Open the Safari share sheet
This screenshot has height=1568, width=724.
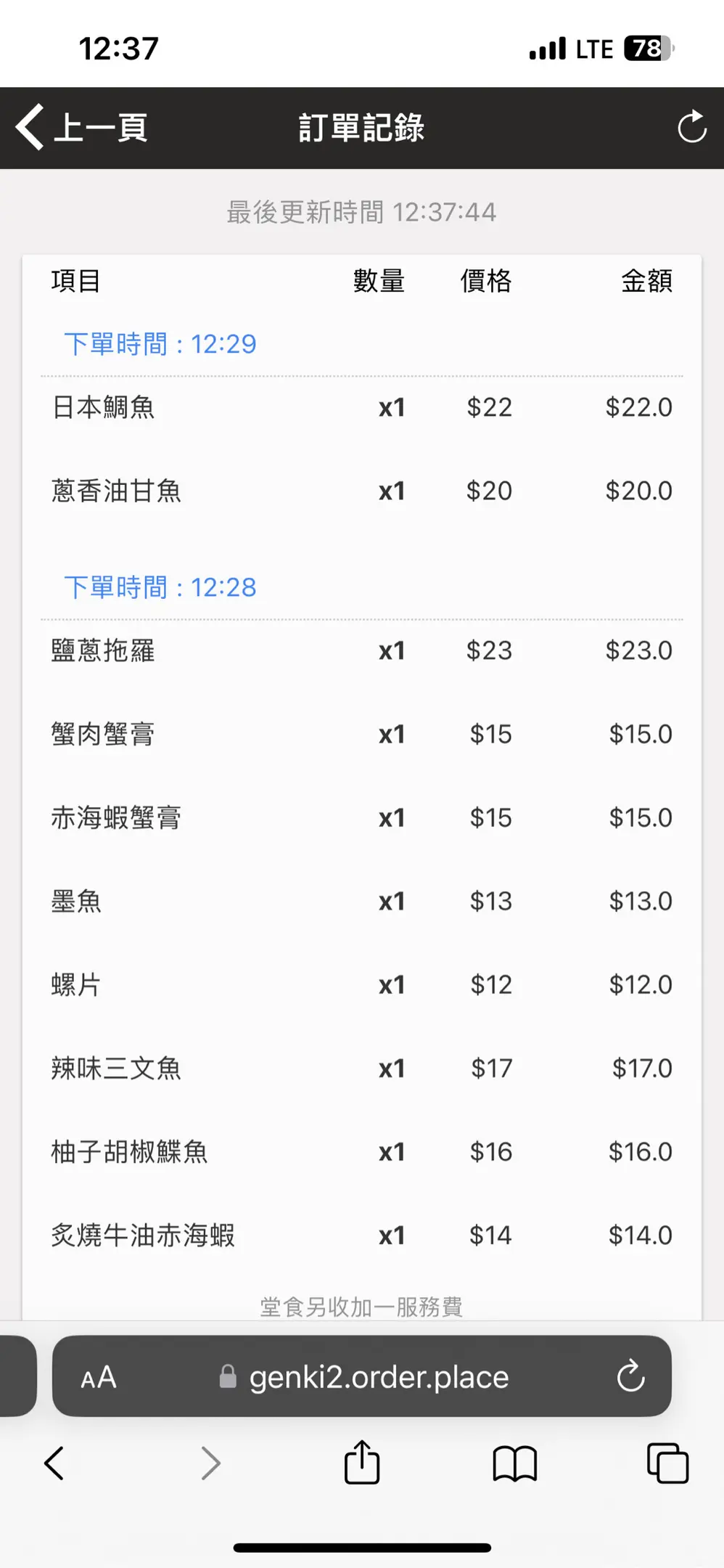click(362, 1462)
